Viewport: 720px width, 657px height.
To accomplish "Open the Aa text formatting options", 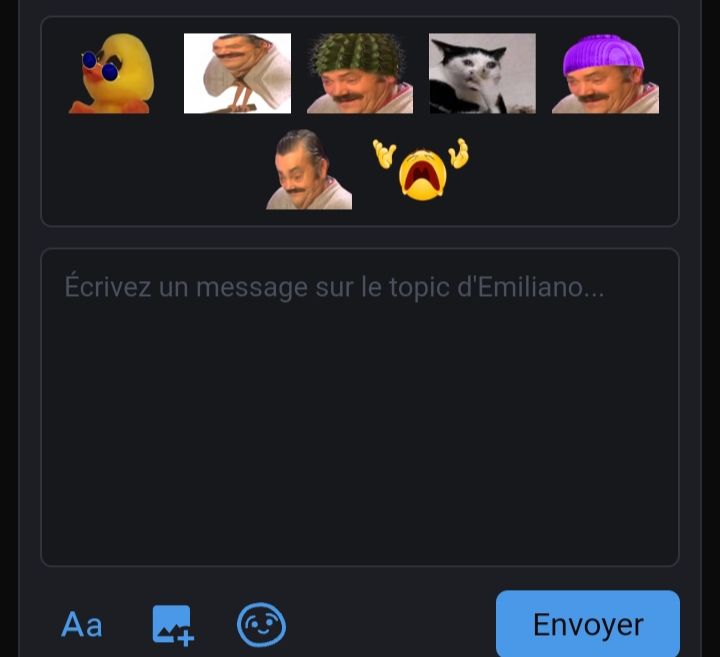I will [82, 625].
